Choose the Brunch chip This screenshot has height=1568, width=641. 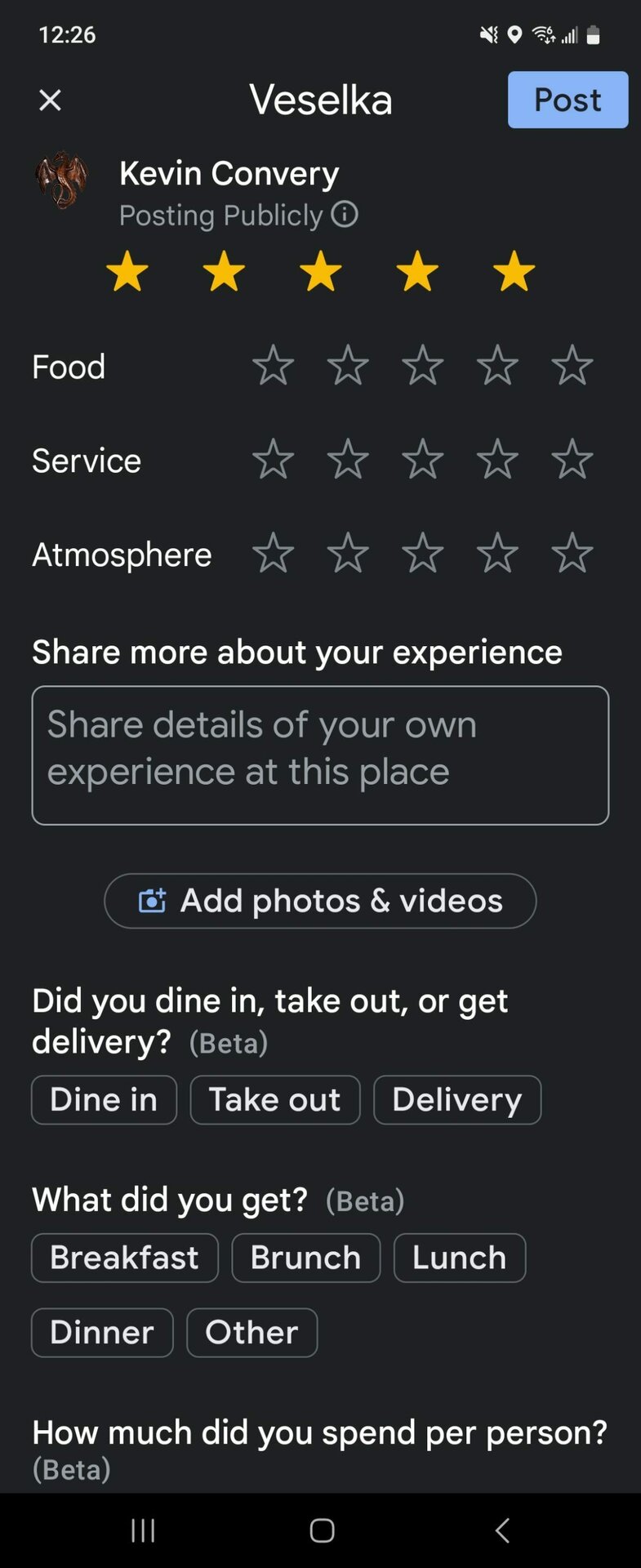coord(305,1258)
